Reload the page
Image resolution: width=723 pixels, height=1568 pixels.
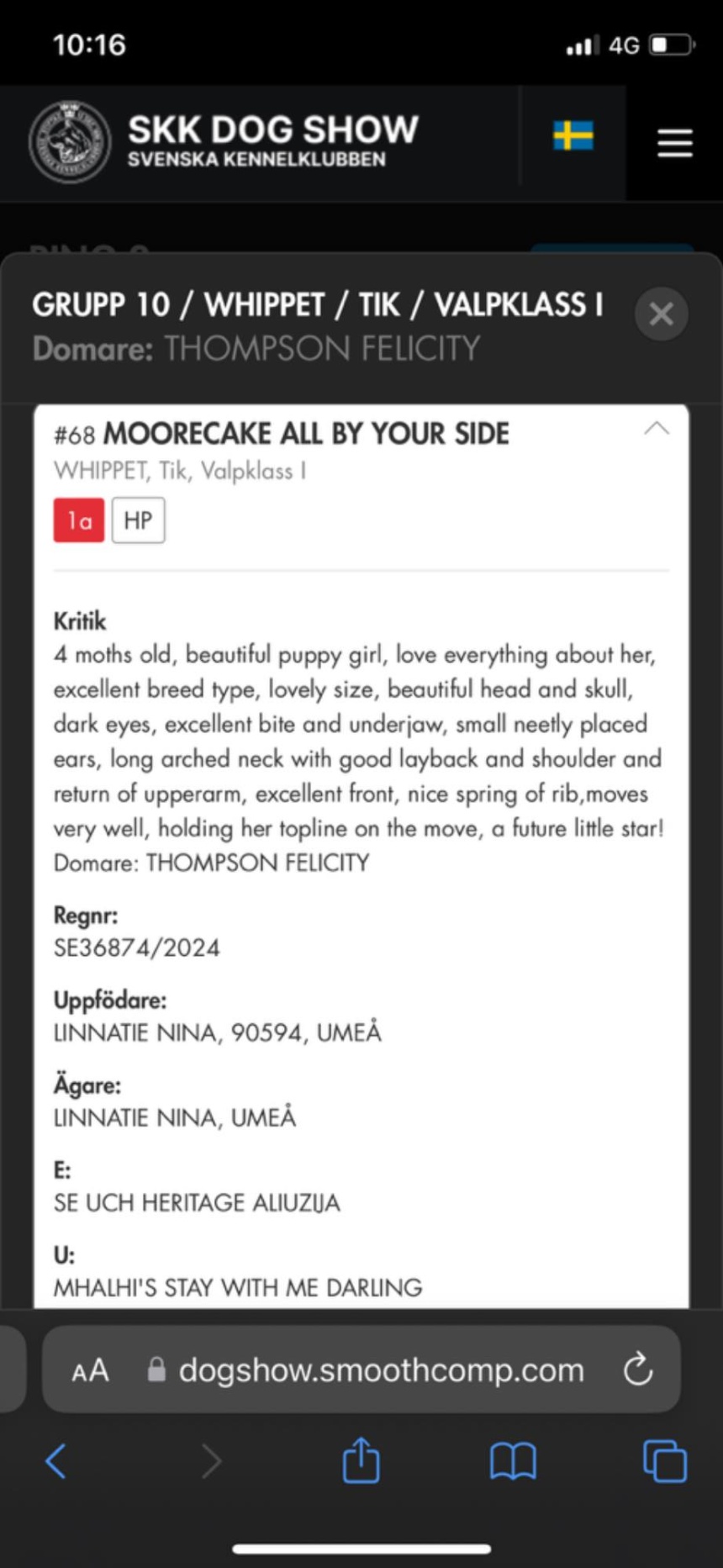click(638, 1369)
